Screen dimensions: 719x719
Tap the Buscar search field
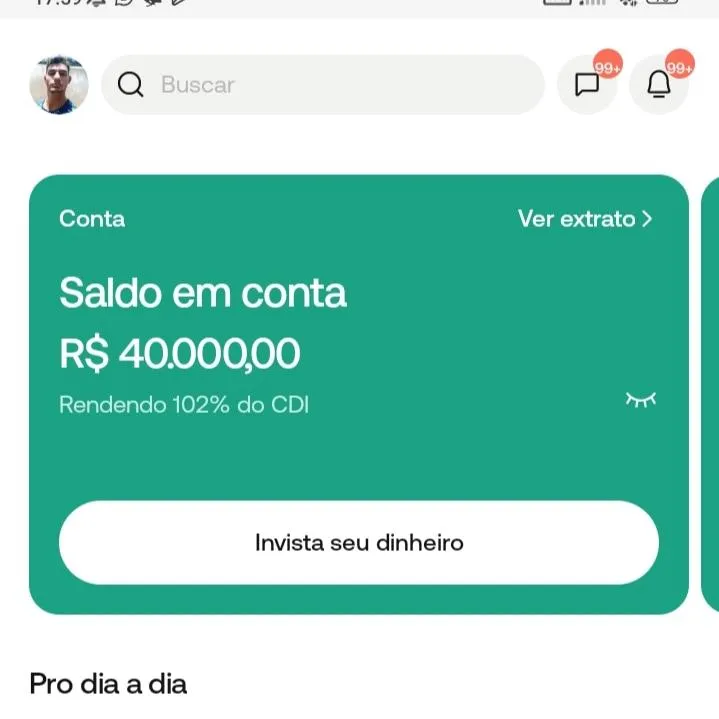pyautogui.click(x=322, y=85)
